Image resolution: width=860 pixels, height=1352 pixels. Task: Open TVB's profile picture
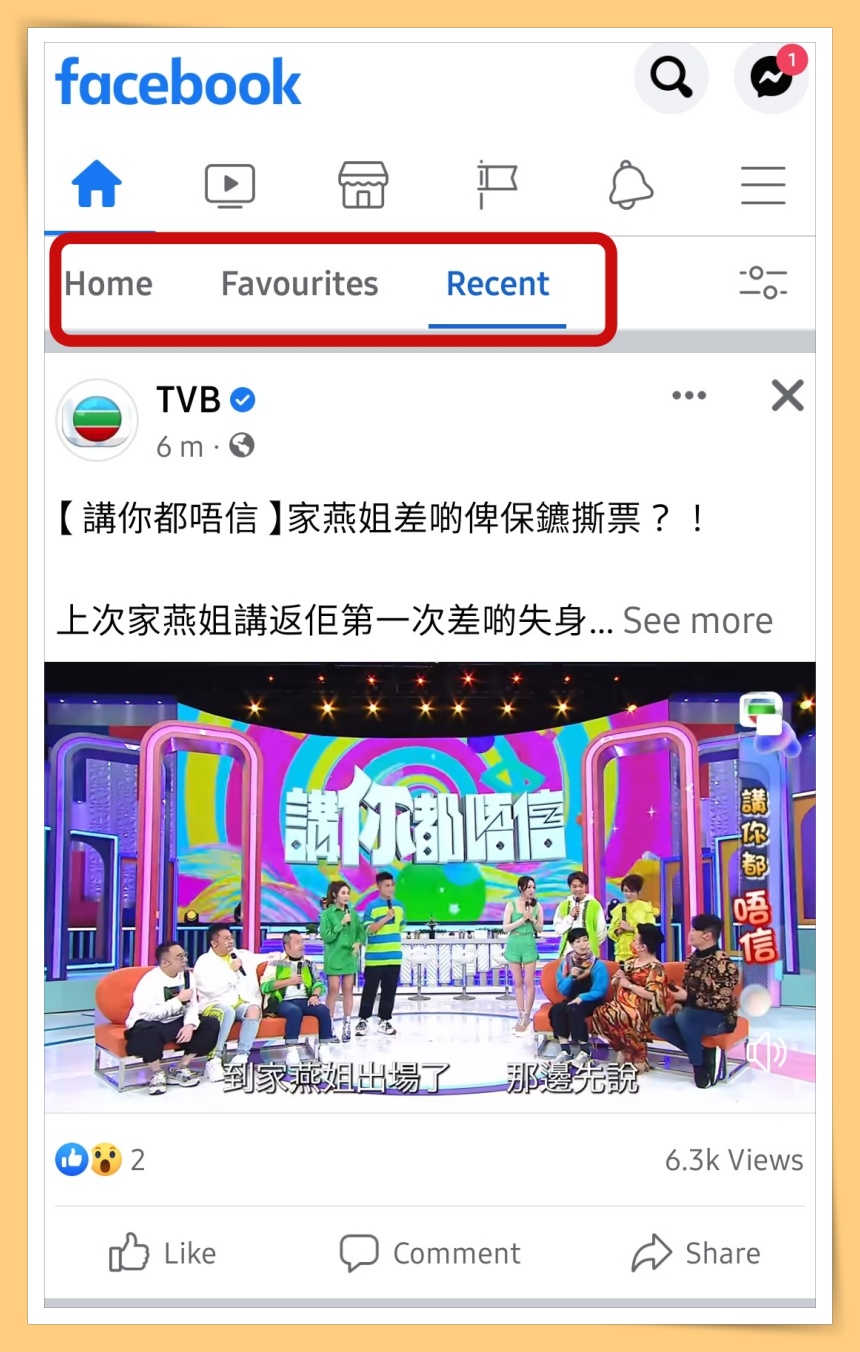coord(97,420)
